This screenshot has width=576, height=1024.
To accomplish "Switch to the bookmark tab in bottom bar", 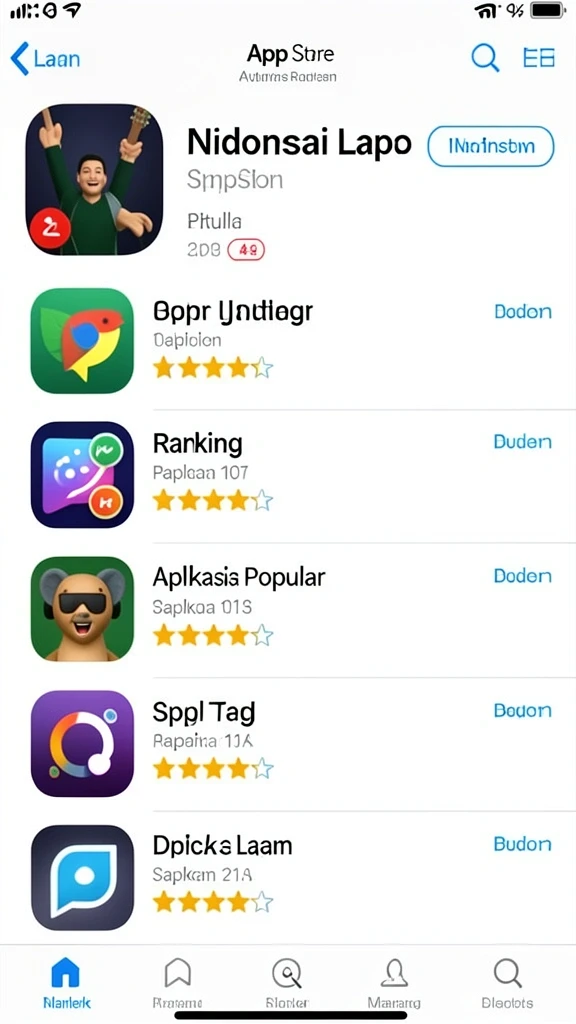I will tap(177, 984).
